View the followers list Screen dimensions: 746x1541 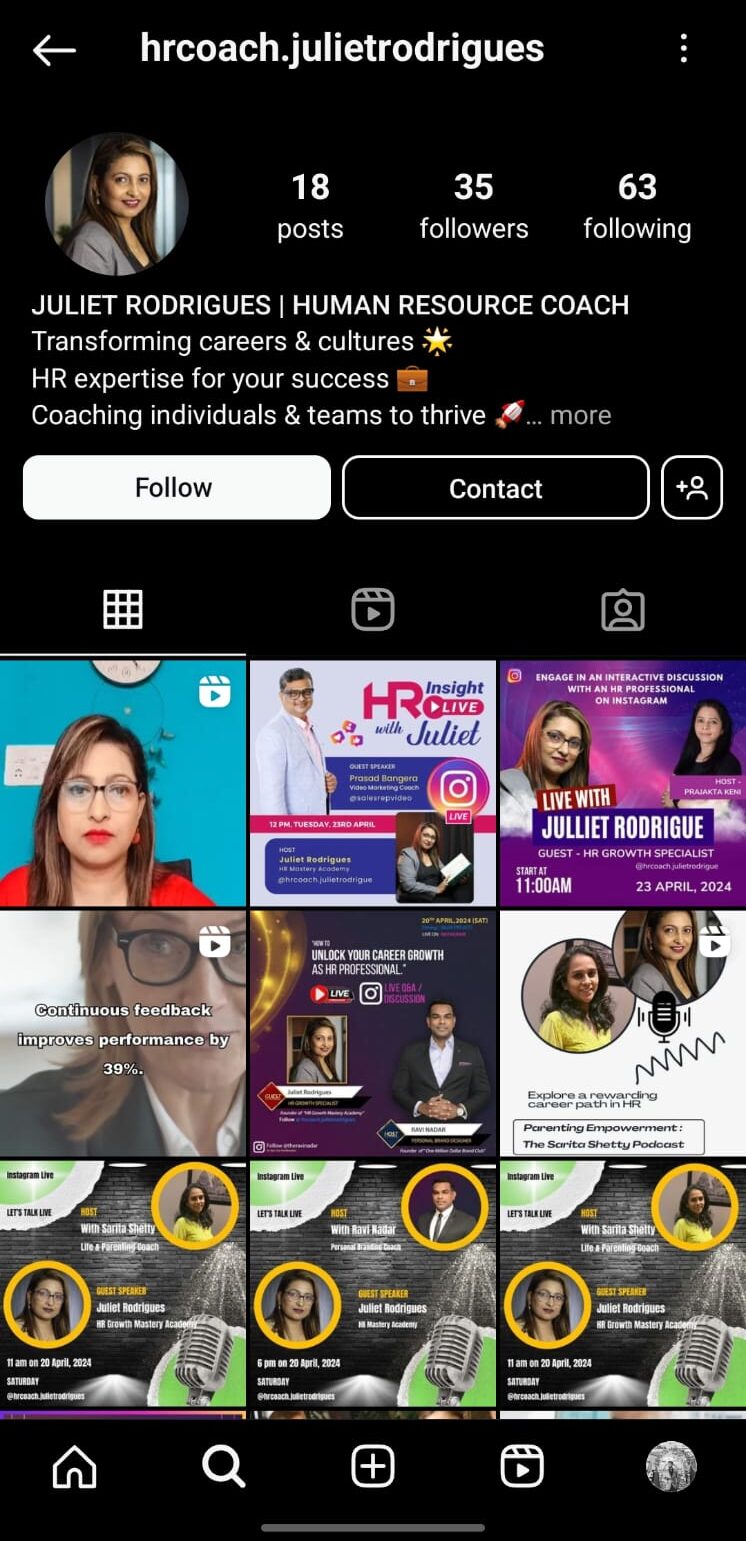pos(473,208)
